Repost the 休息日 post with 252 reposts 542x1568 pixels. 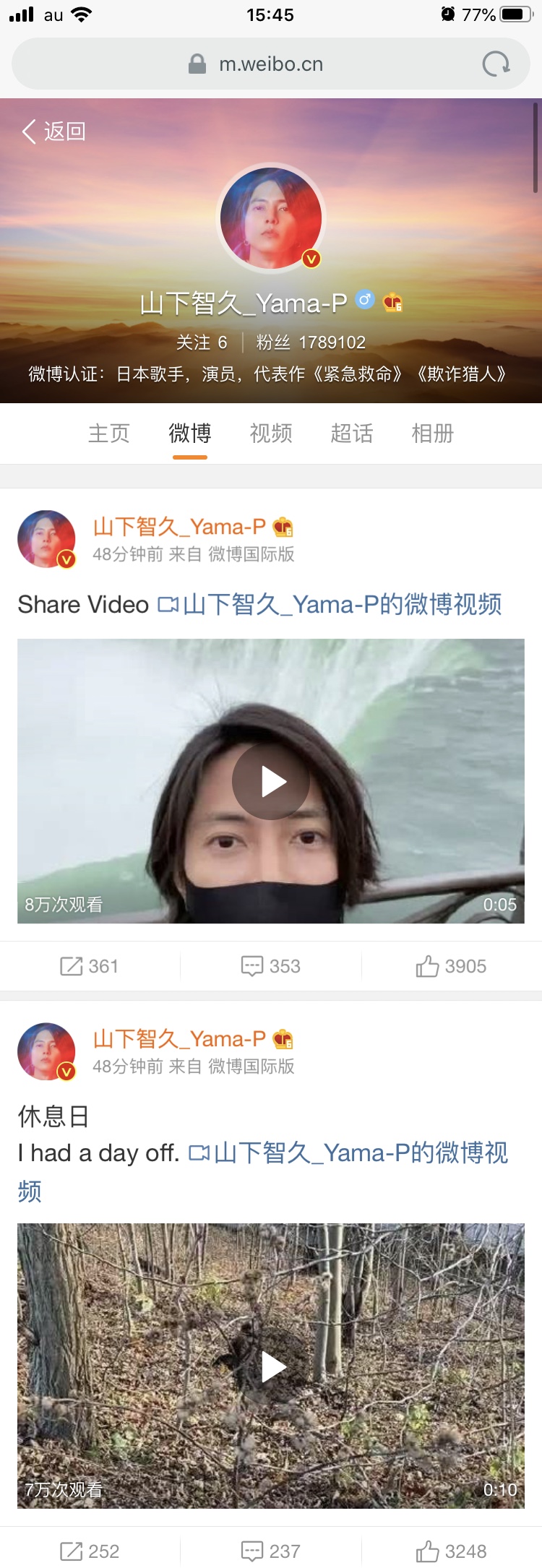[90, 1551]
